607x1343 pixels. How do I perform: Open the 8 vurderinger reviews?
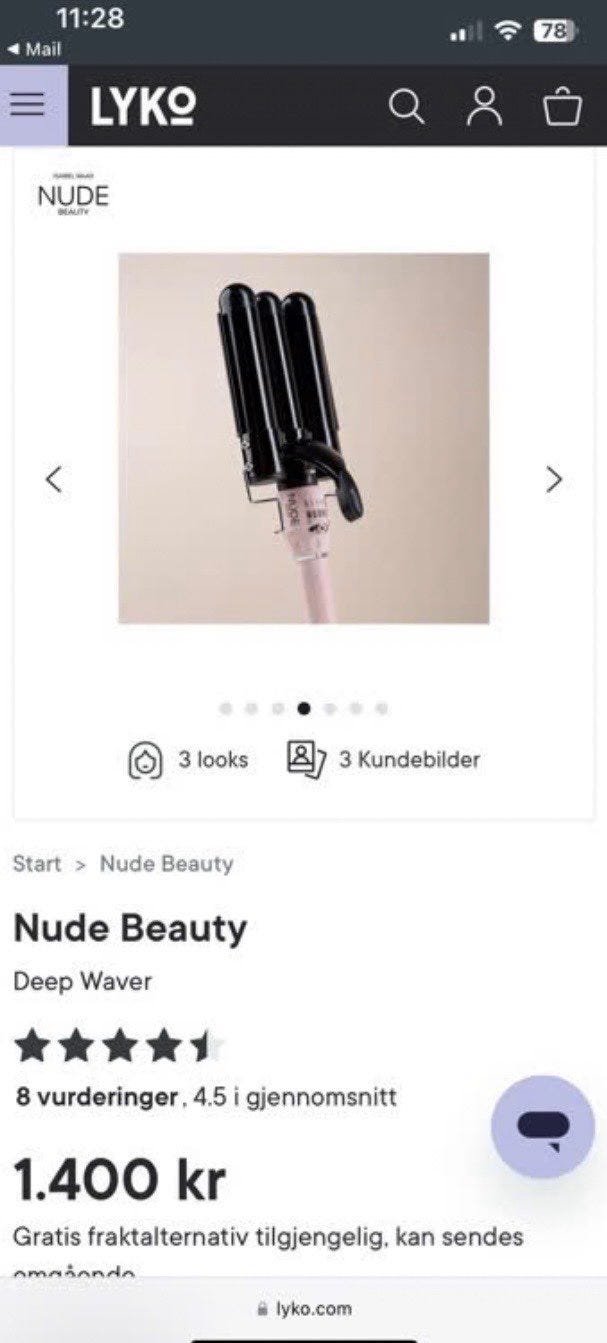click(x=96, y=1097)
